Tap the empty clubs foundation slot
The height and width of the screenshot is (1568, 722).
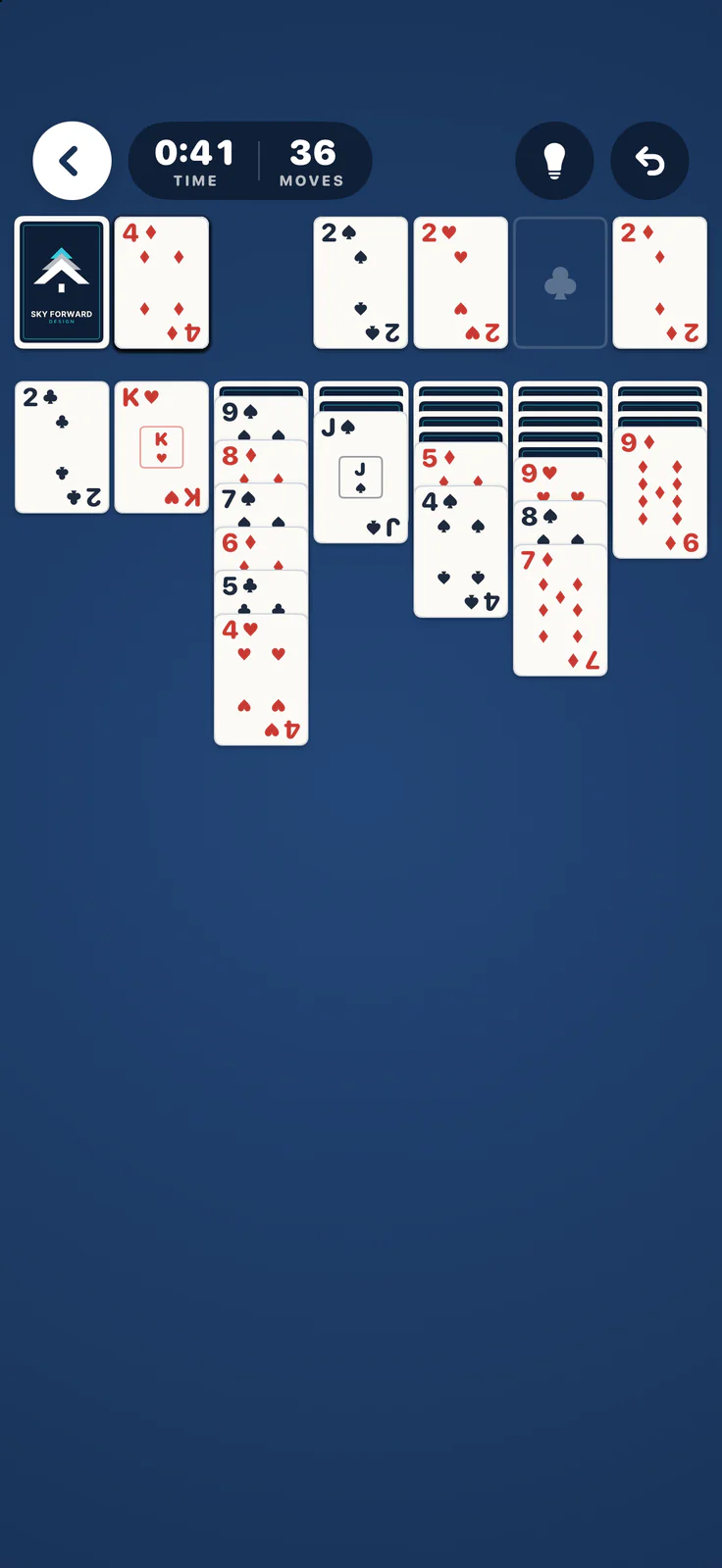(560, 282)
